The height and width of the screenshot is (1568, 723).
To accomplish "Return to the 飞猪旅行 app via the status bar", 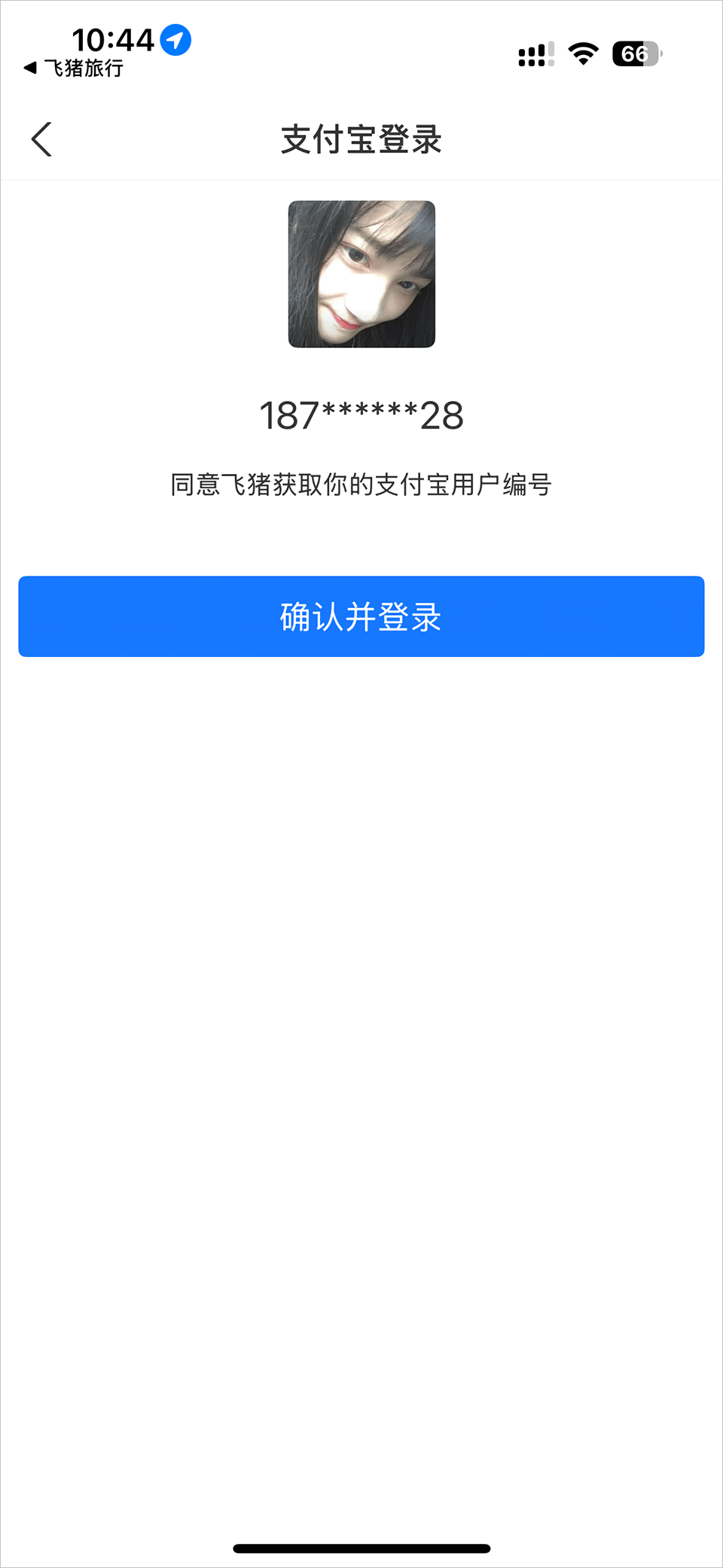I will tap(74, 69).
